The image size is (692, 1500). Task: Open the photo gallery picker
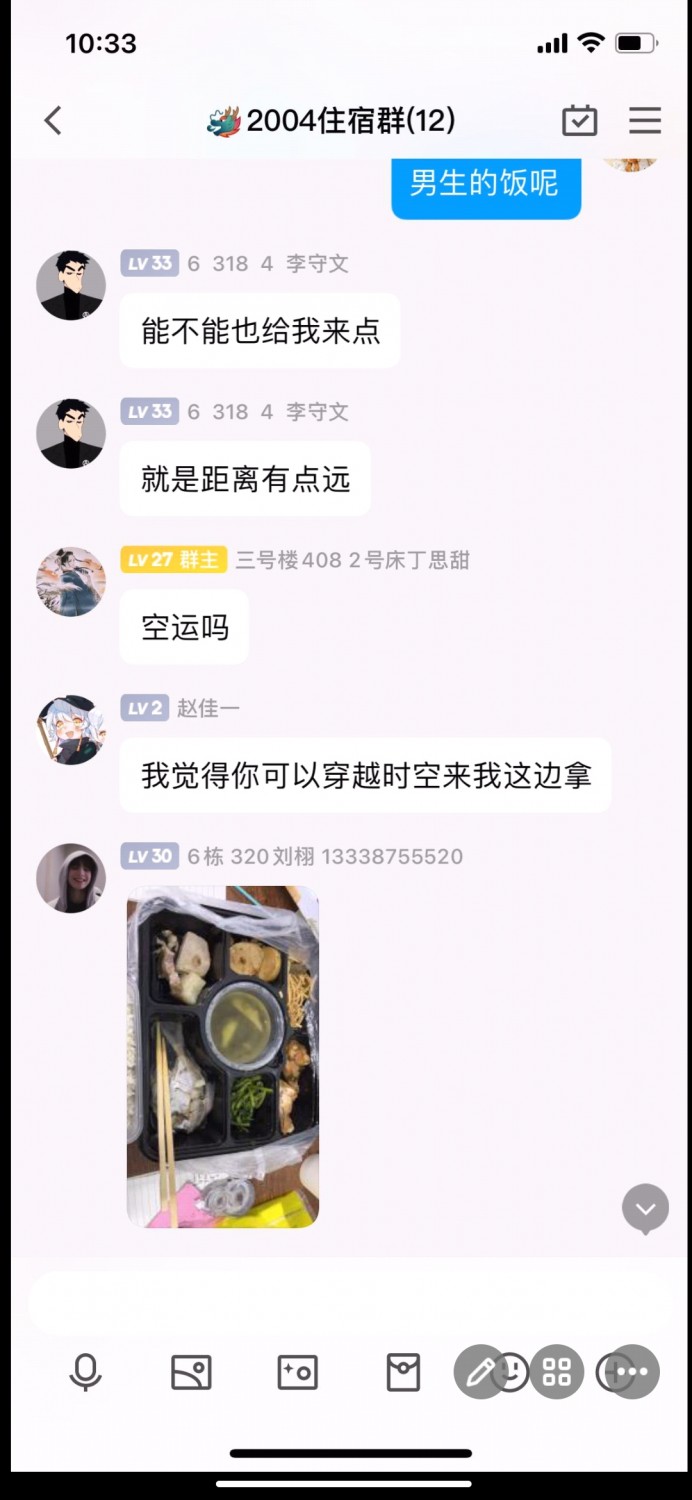[x=191, y=1372]
